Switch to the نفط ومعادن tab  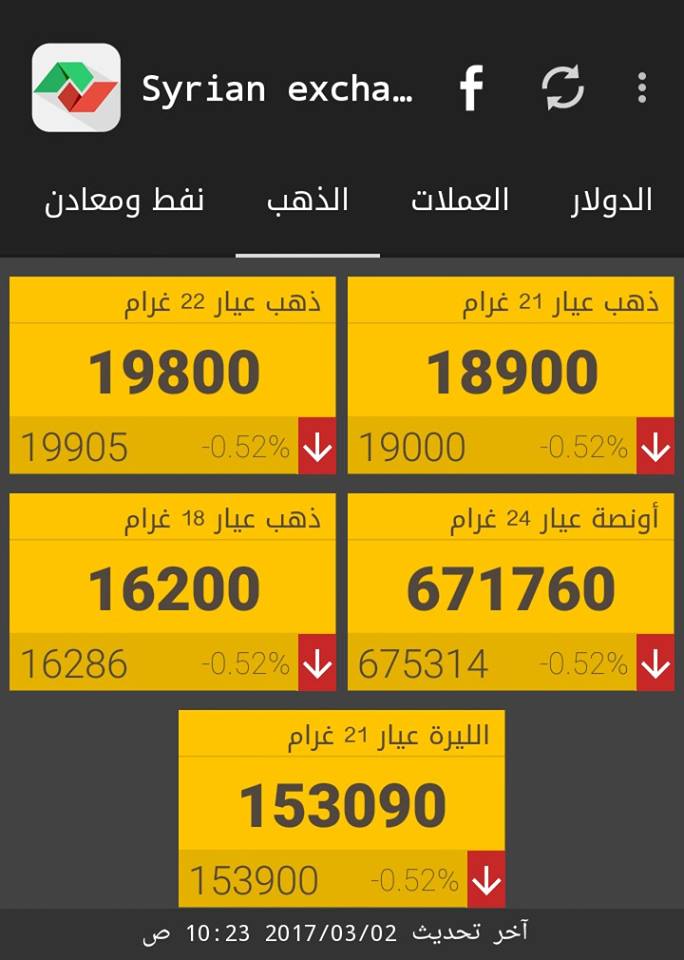(124, 201)
